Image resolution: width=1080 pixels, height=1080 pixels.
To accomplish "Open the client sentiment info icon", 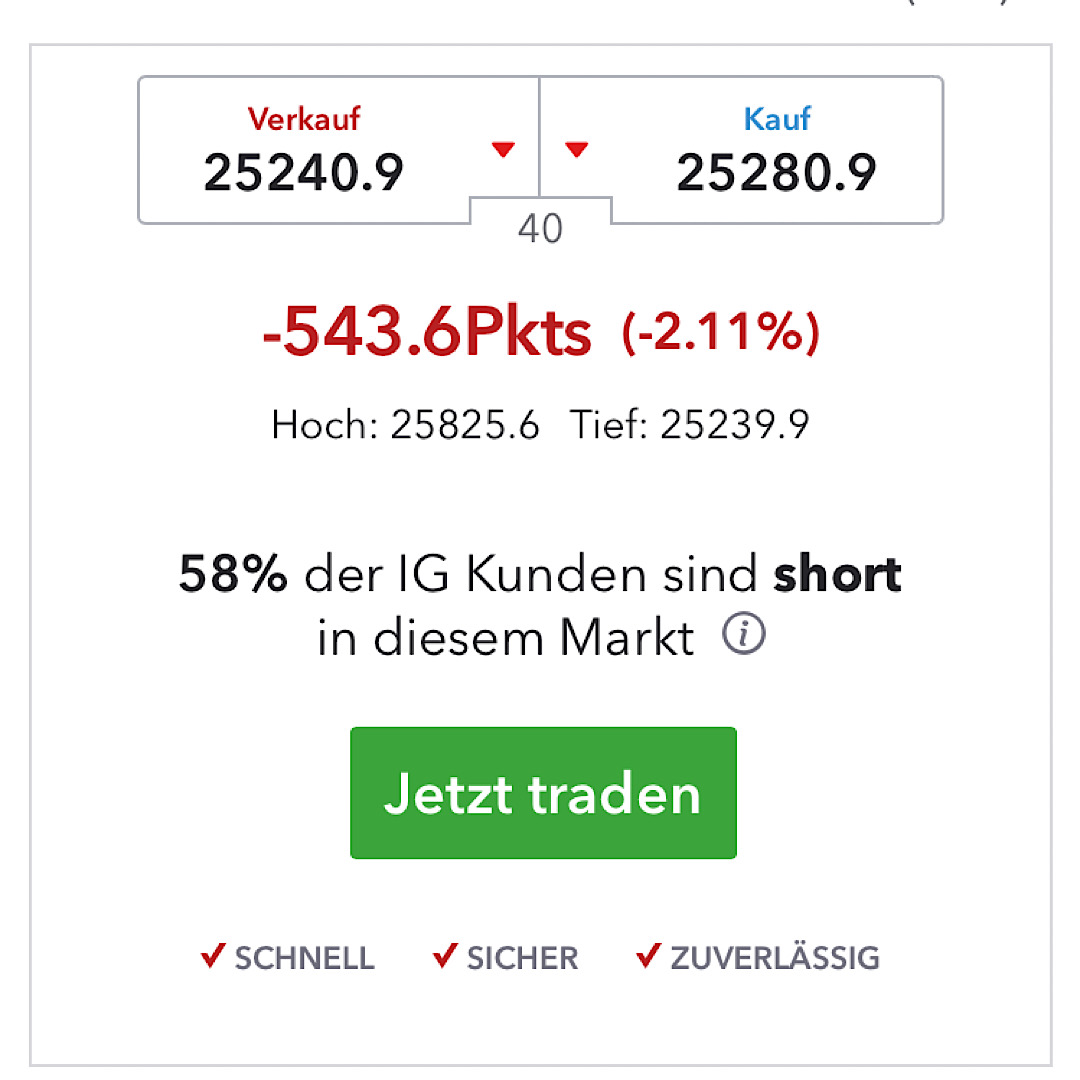I will pyautogui.click(x=744, y=635).
